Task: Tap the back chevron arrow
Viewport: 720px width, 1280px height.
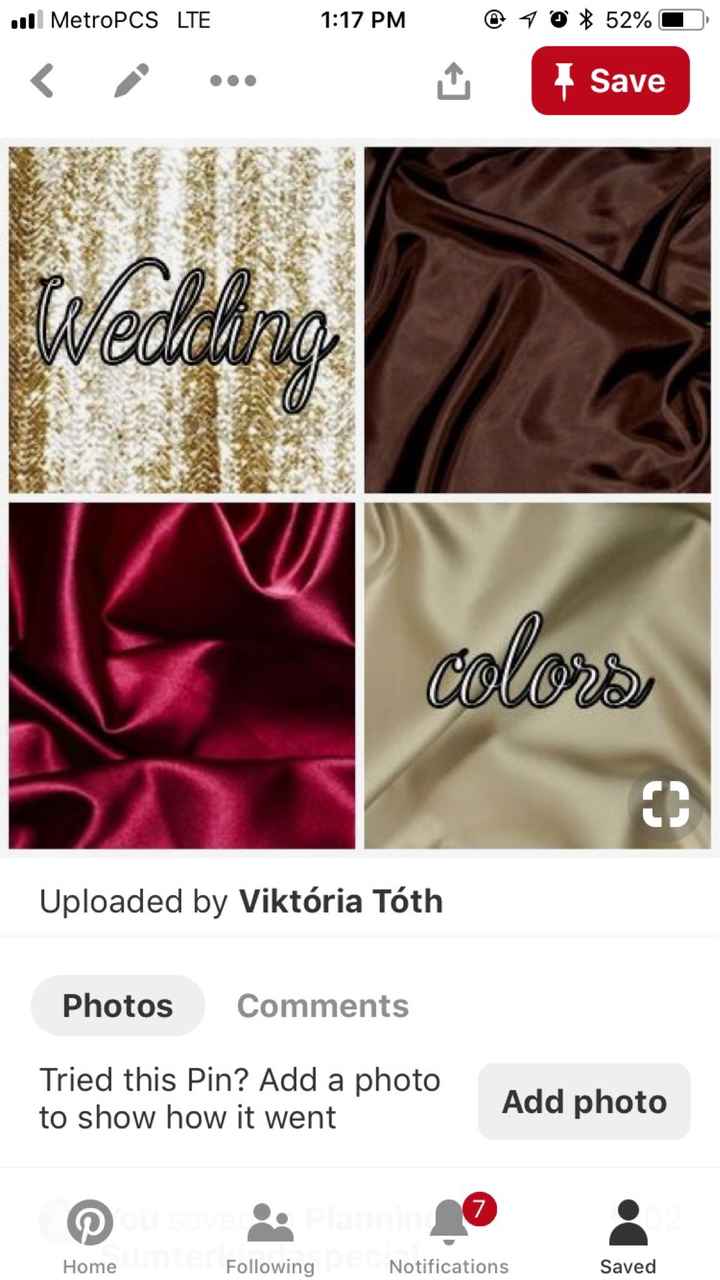Action: tap(42, 80)
